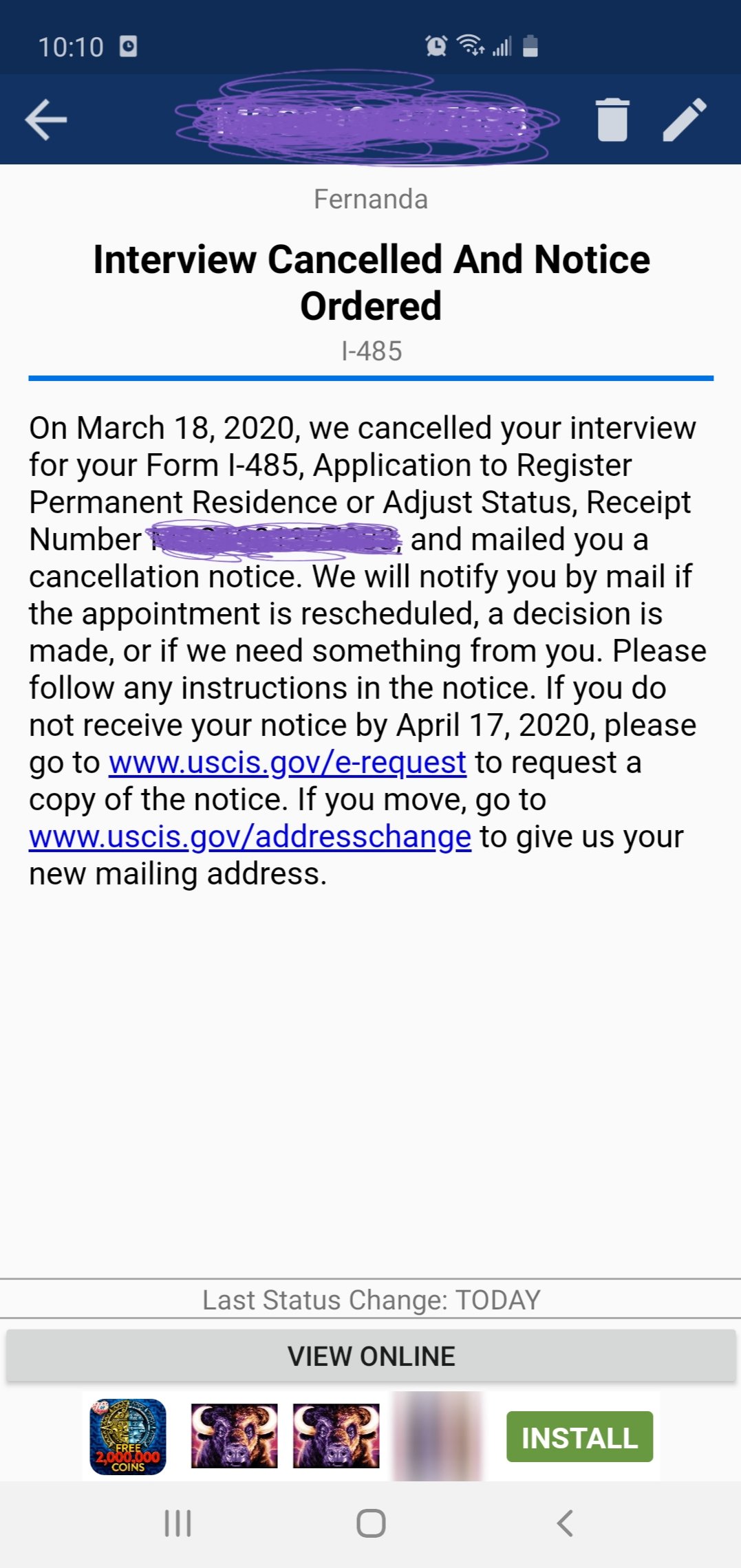Go back using the top-left arrow
Screen dimensions: 741x1568
45,120
